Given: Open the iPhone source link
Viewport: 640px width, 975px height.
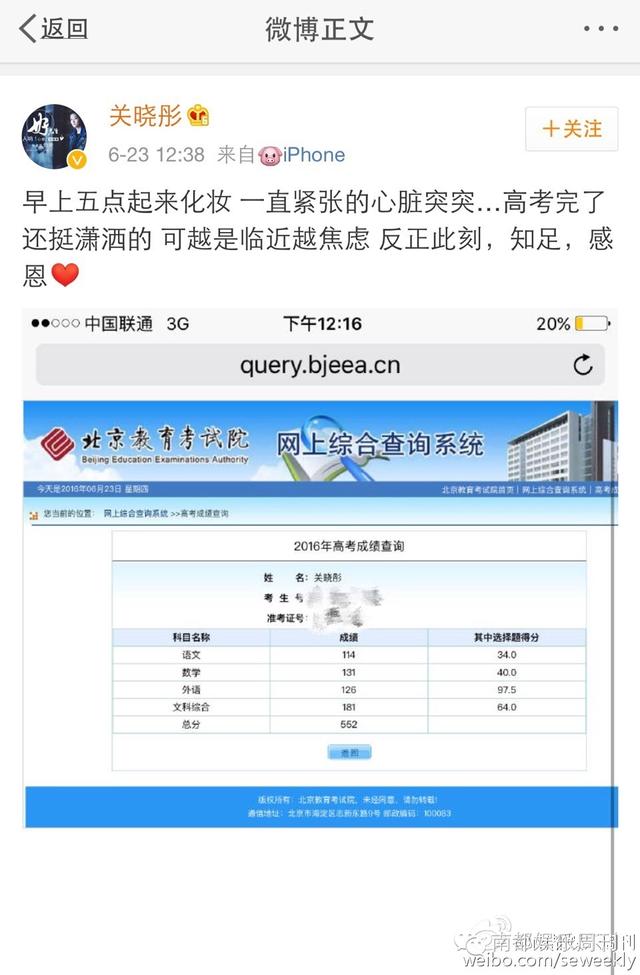Looking at the screenshot, I should 313,155.
